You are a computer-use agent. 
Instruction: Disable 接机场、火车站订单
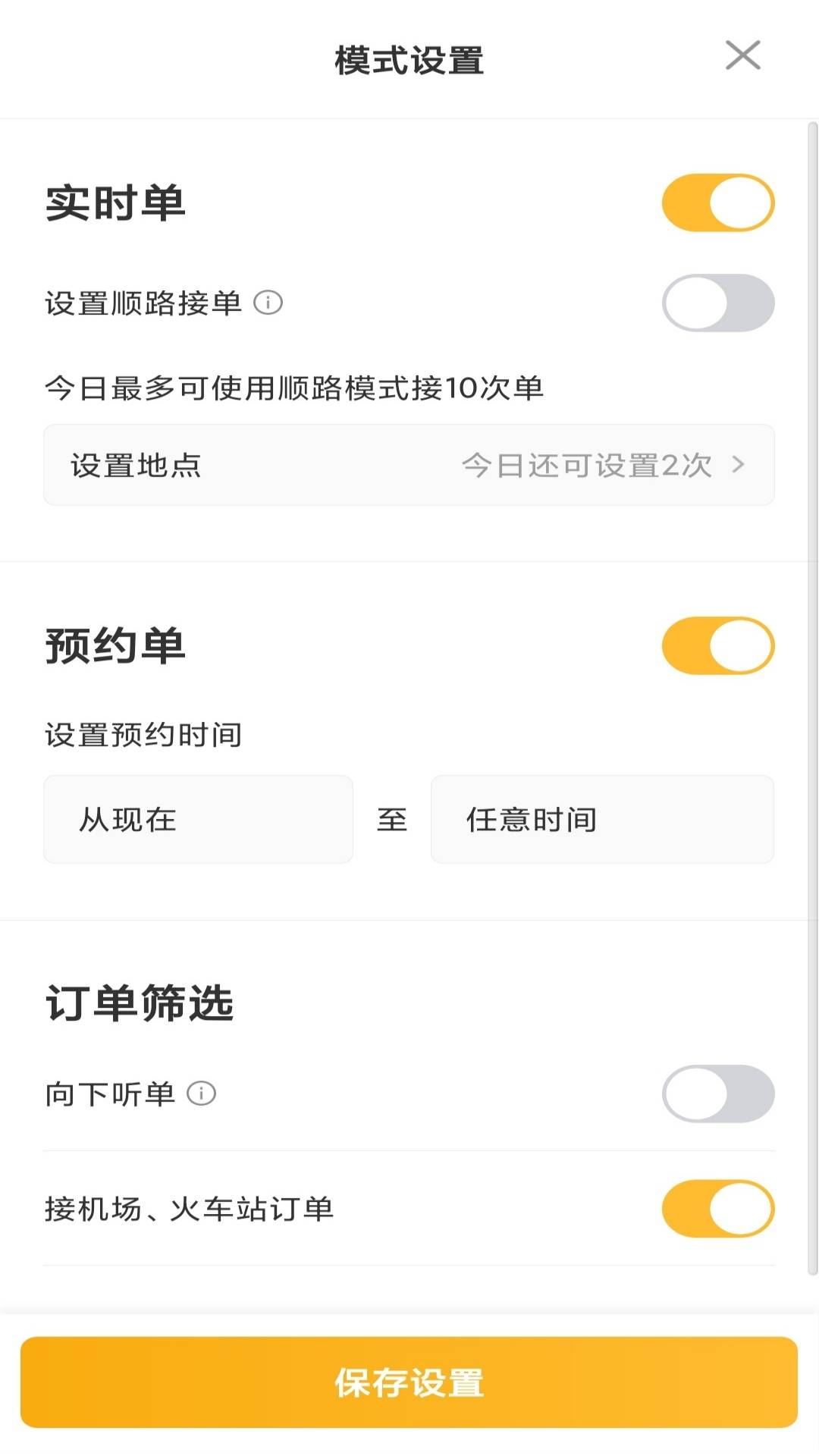click(717, 1210)
